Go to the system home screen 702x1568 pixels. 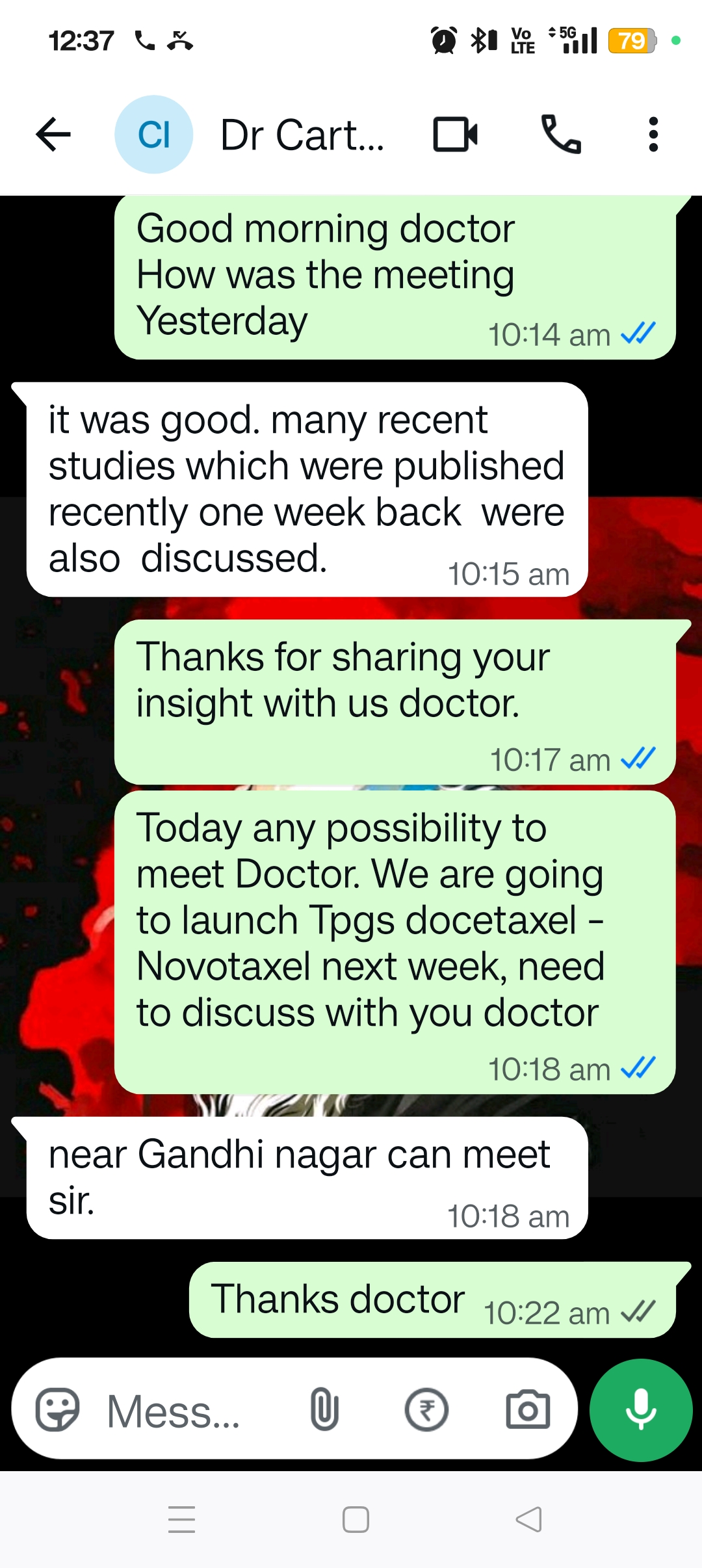[356, 1520]
